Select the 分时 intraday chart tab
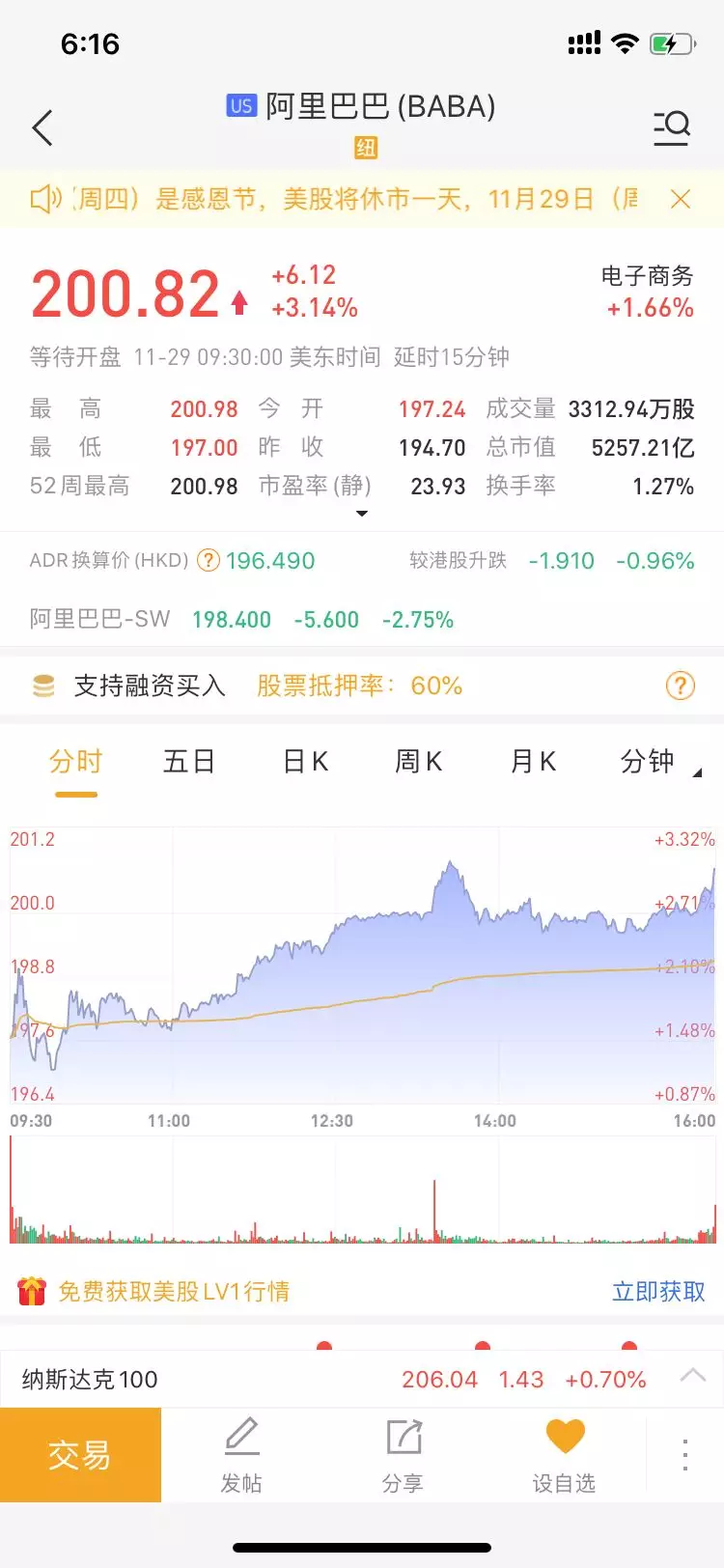724x1568 pixels. click(x=75, y=762)
